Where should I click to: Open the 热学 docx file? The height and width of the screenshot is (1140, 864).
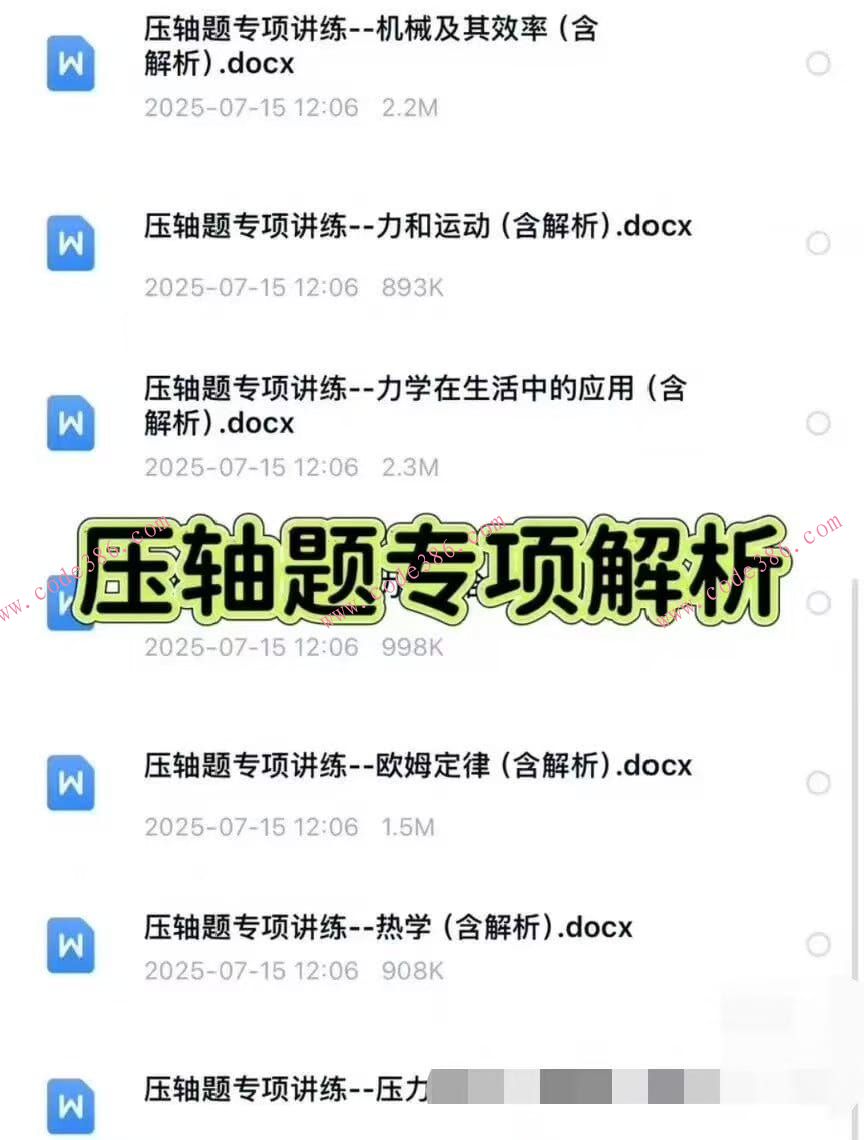(388, 927)
